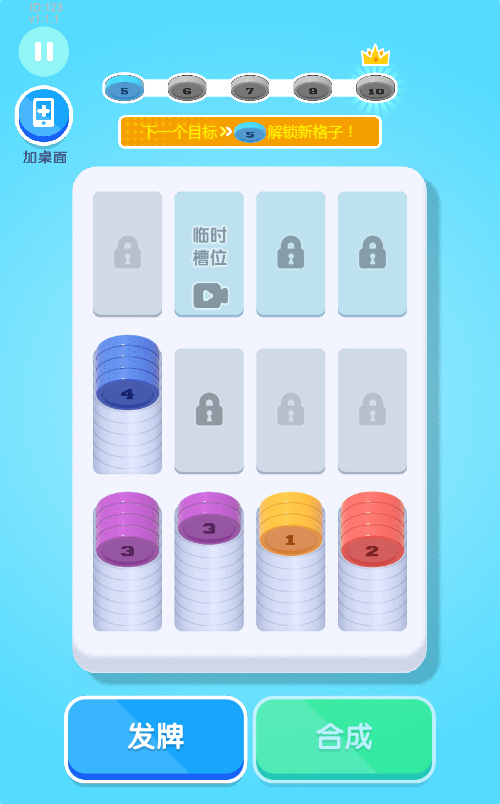Viewport: 500px width, 804px height.
Task: Unlock the 临时槽位 video slot
Action: click(209, 254)
